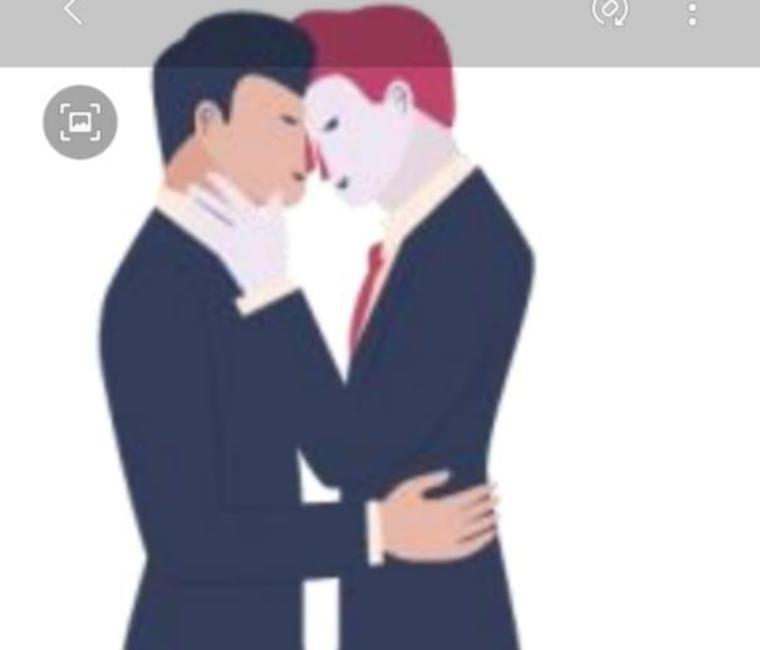Tap the rotate screen icon
The image size is (760, 650).
pyautogui.click(x=609, y=11)
